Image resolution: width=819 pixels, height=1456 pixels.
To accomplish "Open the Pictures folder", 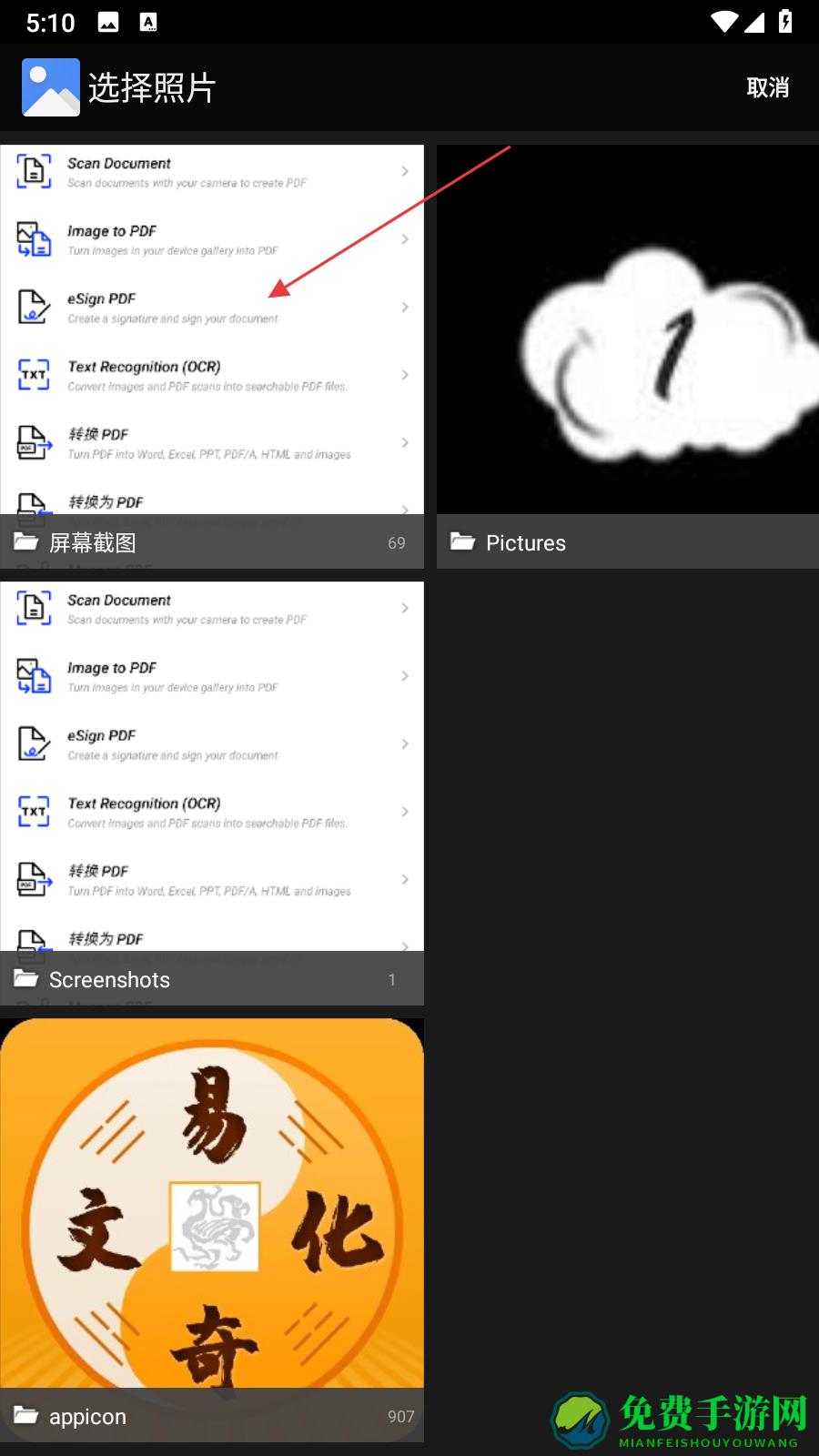I will 628,357.
